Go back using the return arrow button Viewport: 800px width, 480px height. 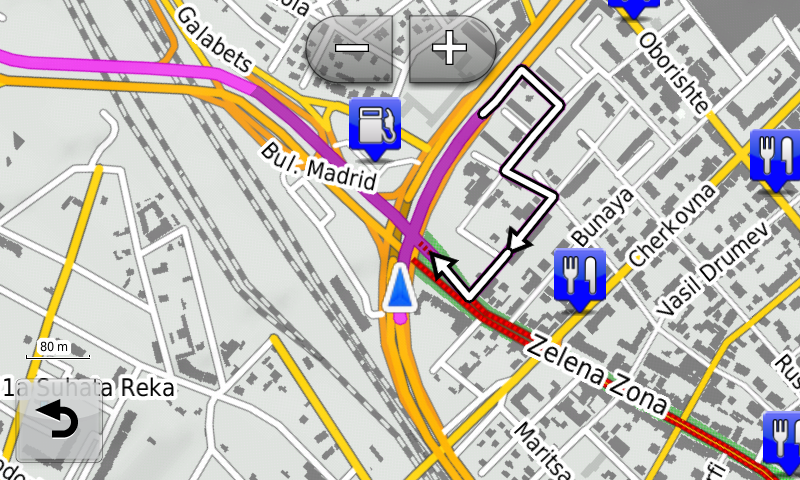(60, 424)
